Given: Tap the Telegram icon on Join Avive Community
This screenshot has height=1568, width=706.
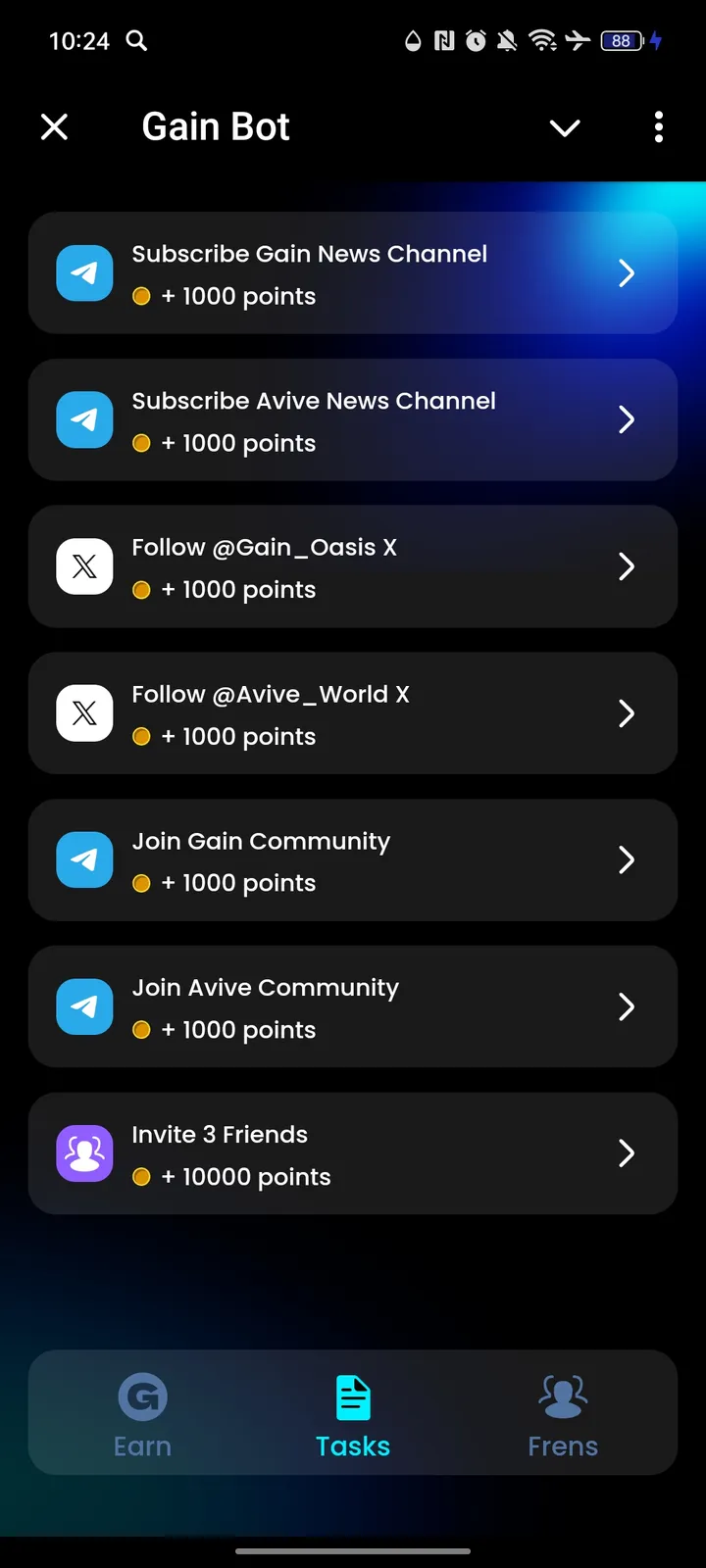Looking at the screenshot, I should click(84, 1006).
